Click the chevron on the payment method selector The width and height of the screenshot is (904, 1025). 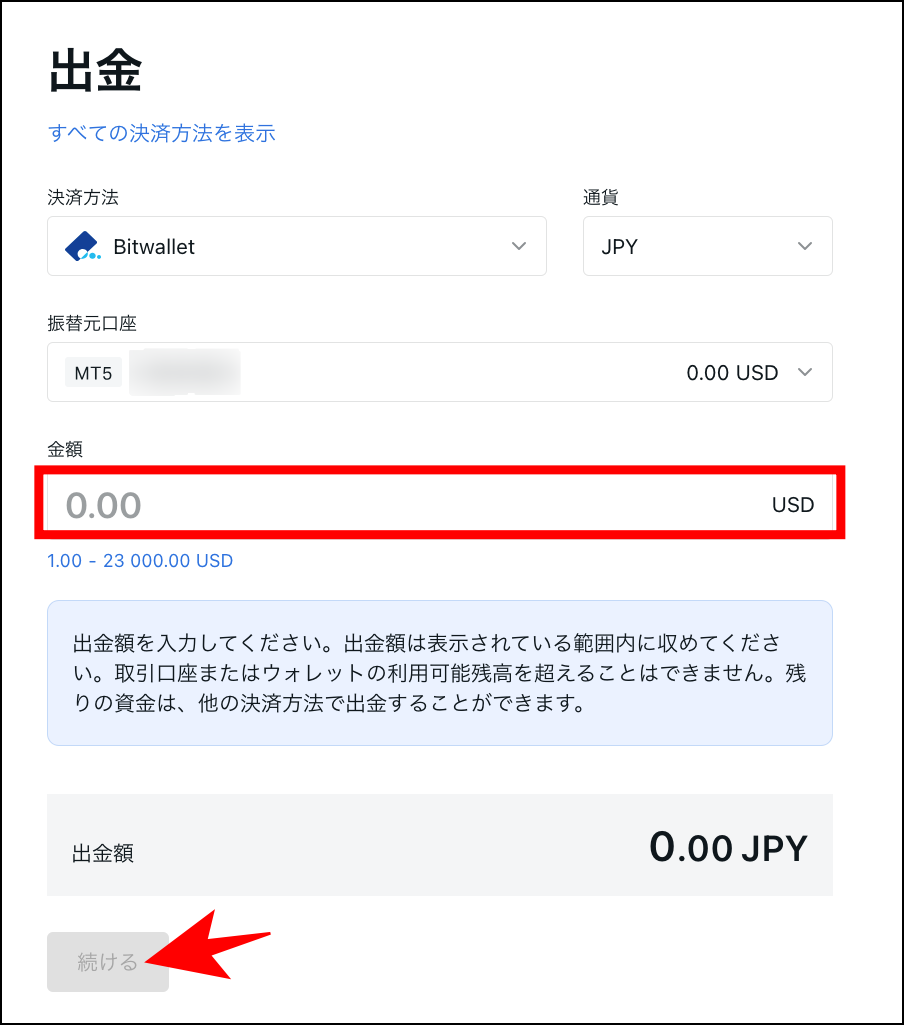(x=519, y=246)
